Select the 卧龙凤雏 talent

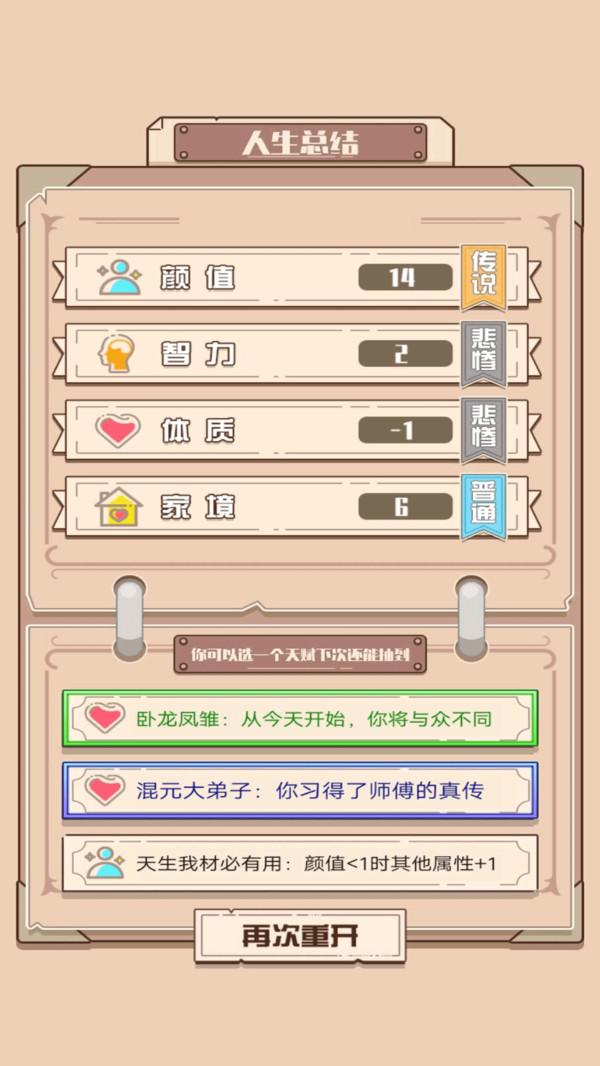tap(300, 717)
